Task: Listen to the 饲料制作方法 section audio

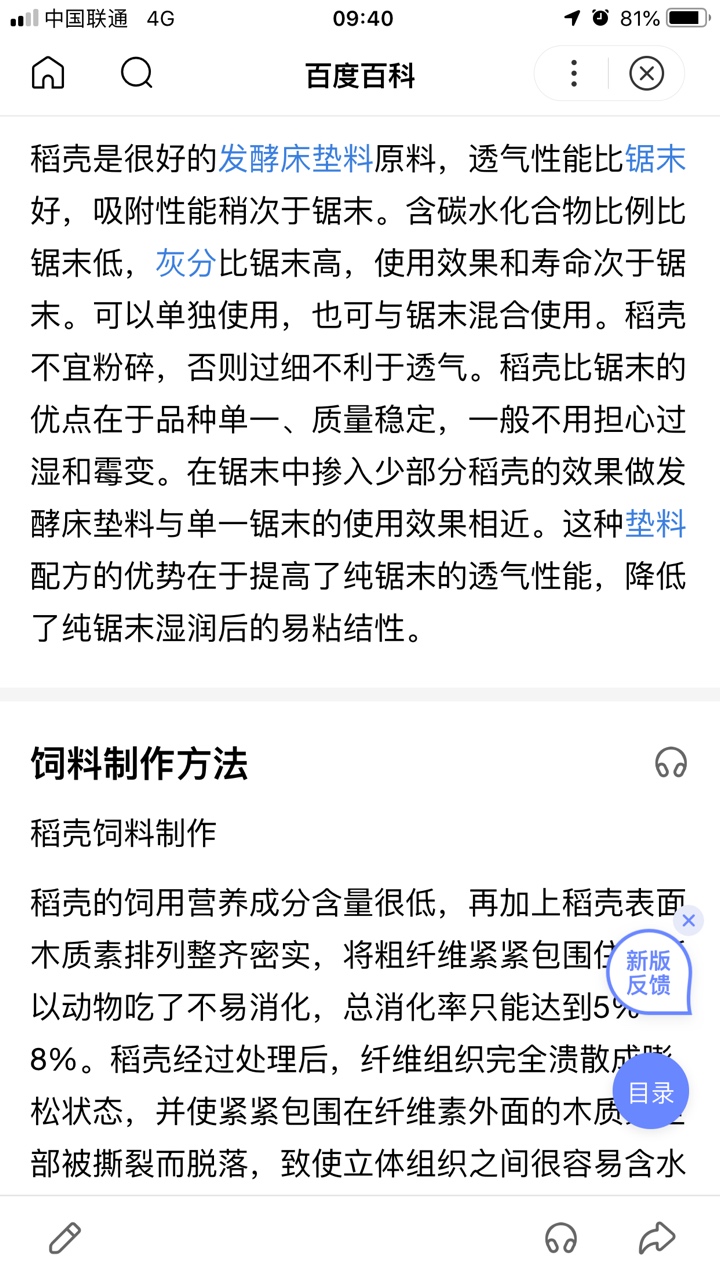Action: pos(671,764)
